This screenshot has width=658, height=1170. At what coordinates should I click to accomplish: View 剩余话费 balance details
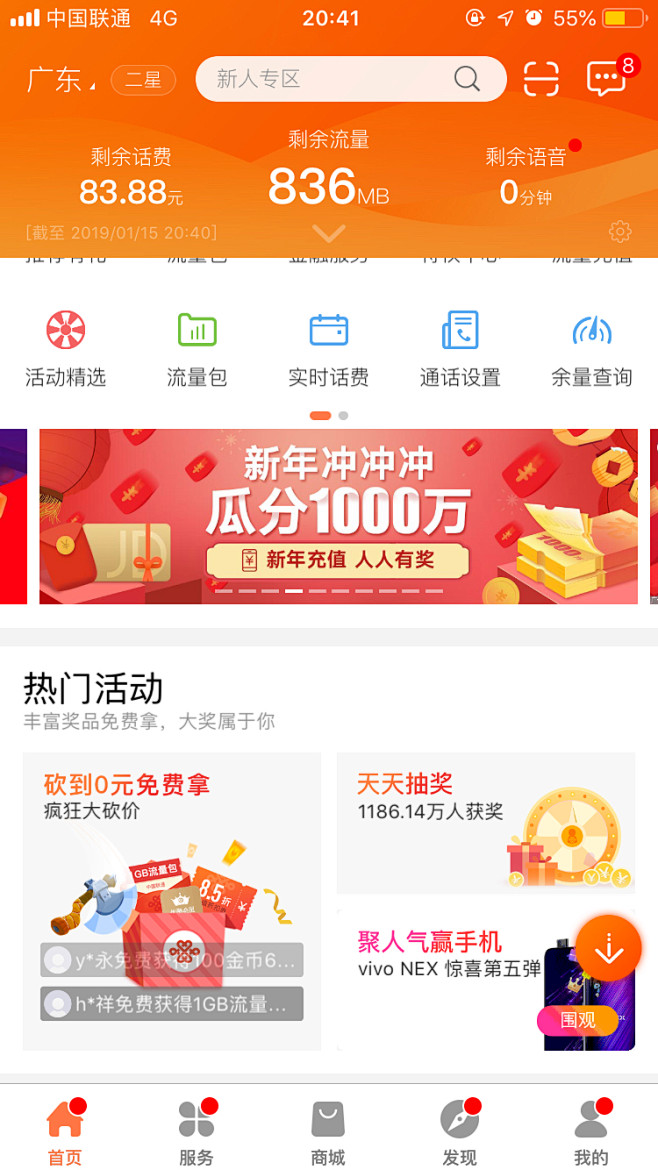point(131,177)
